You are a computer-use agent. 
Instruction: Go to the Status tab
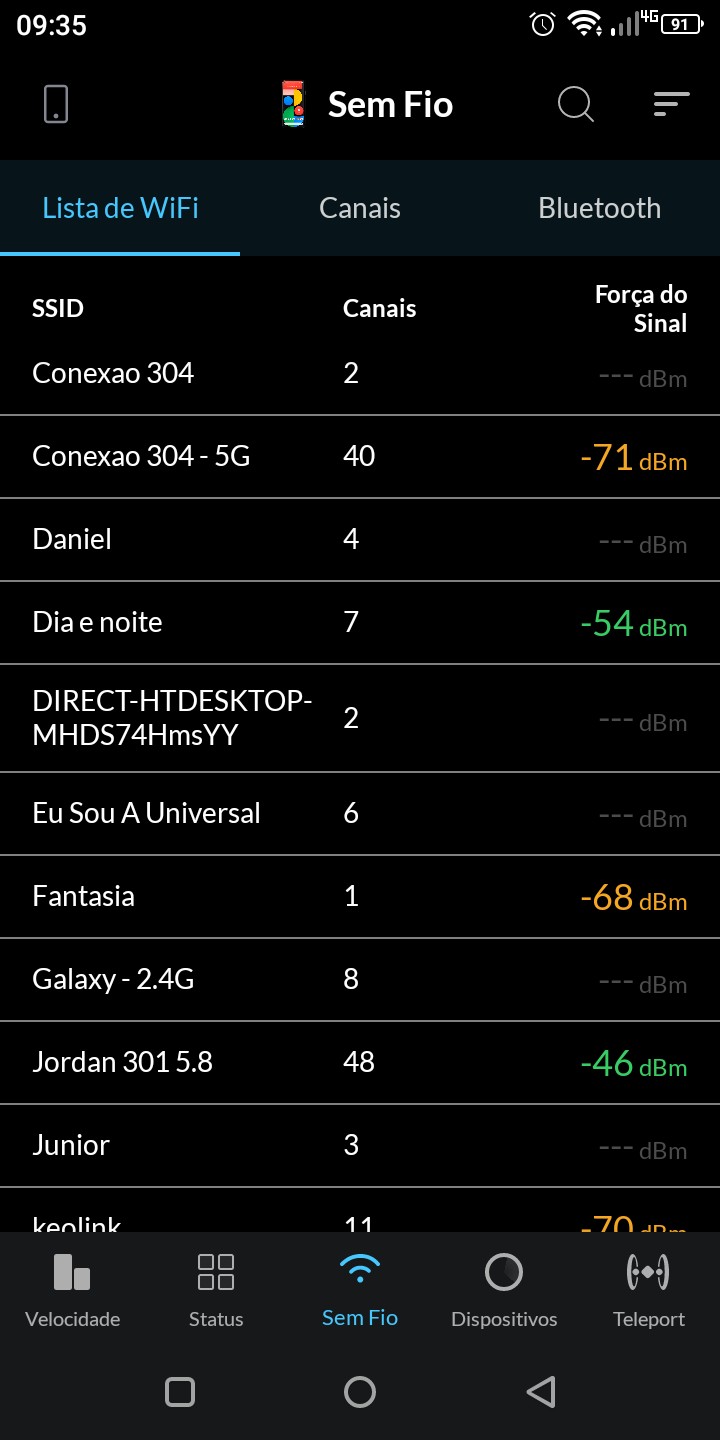pyautogui.click(x=216, y=1290)
